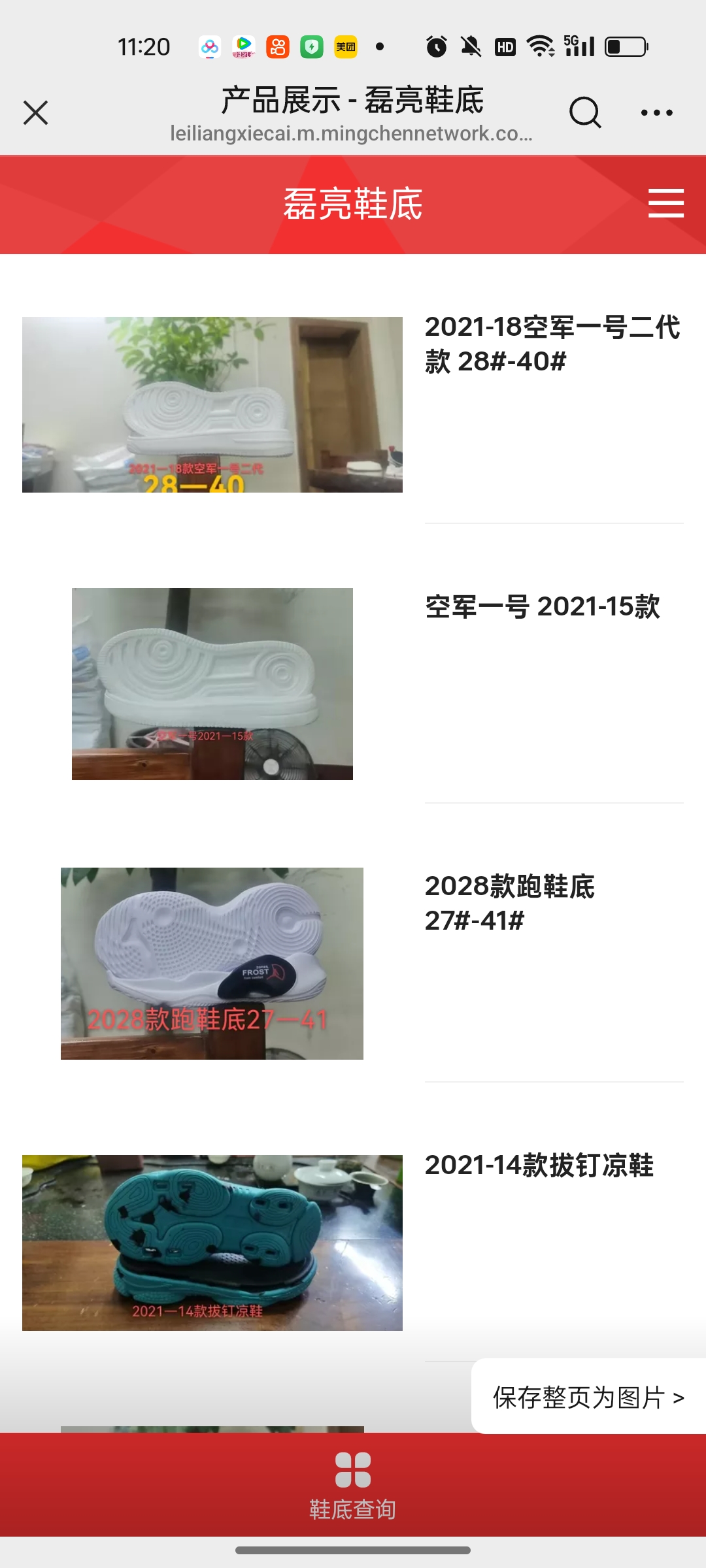This screenshot has width=706, height=1568.
Task: Open the hamburger menu on the red banner
Action: click(665, 203)
